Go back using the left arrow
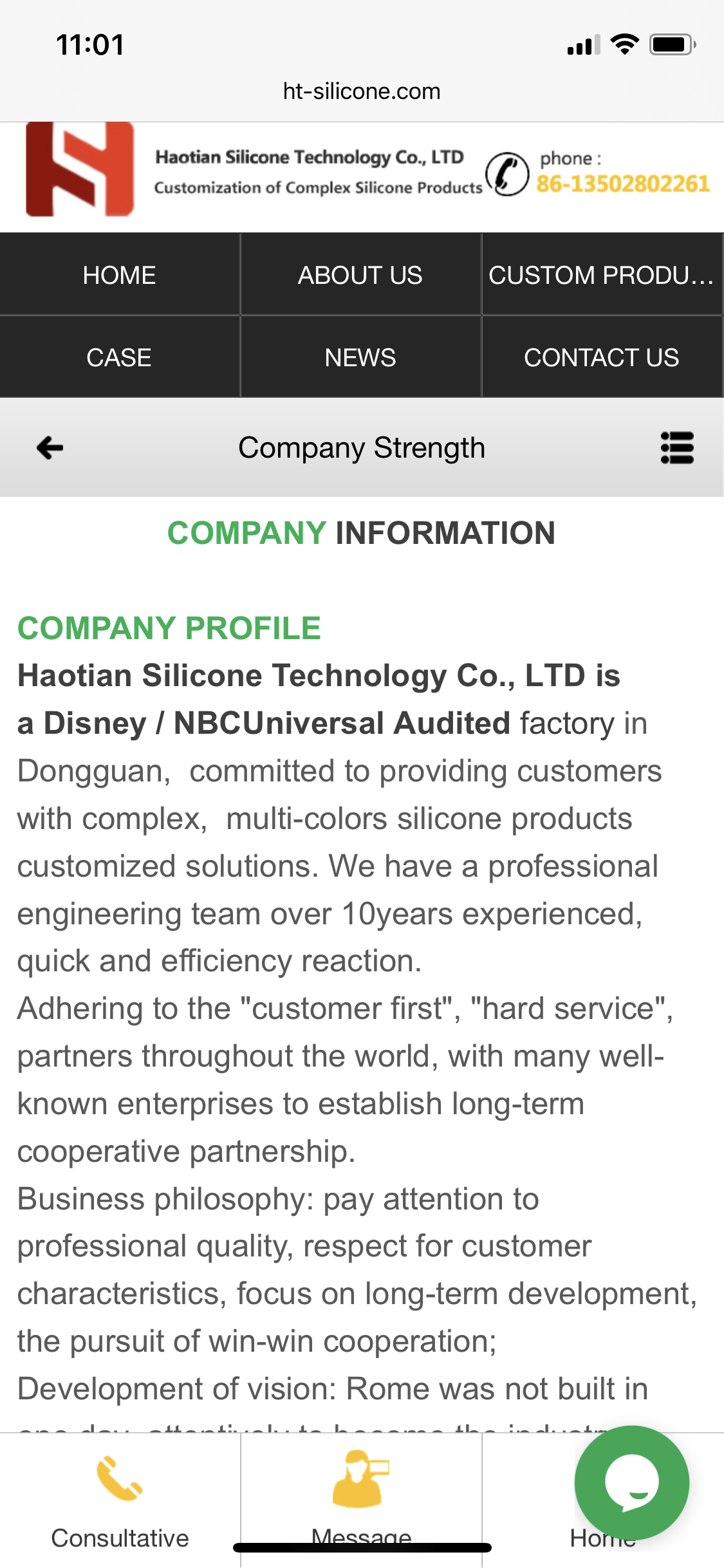 pos(50,447)
